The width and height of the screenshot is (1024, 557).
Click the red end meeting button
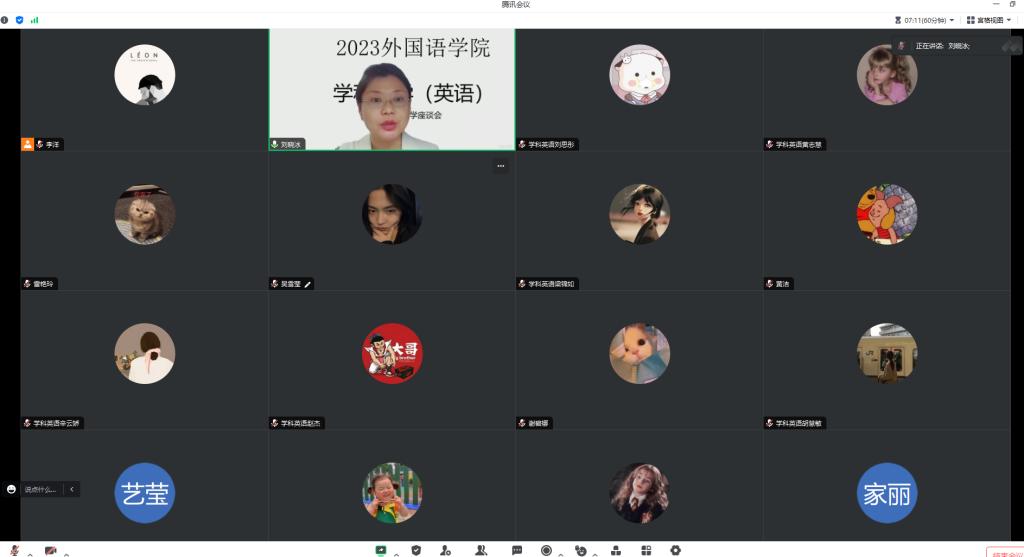1005,552
